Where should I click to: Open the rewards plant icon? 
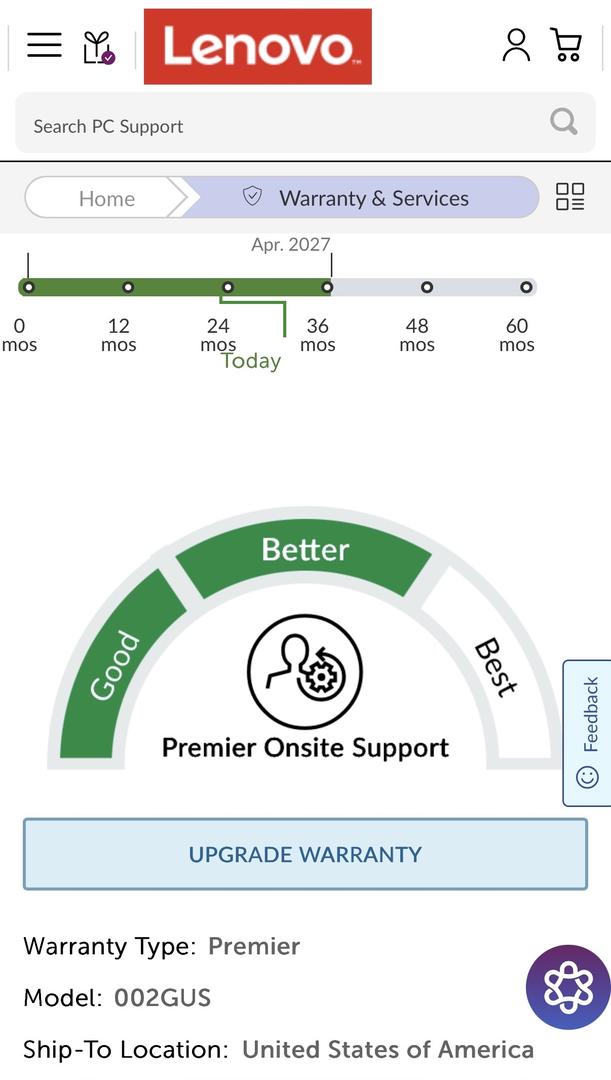pyautogui.click(x=98, y=47)
